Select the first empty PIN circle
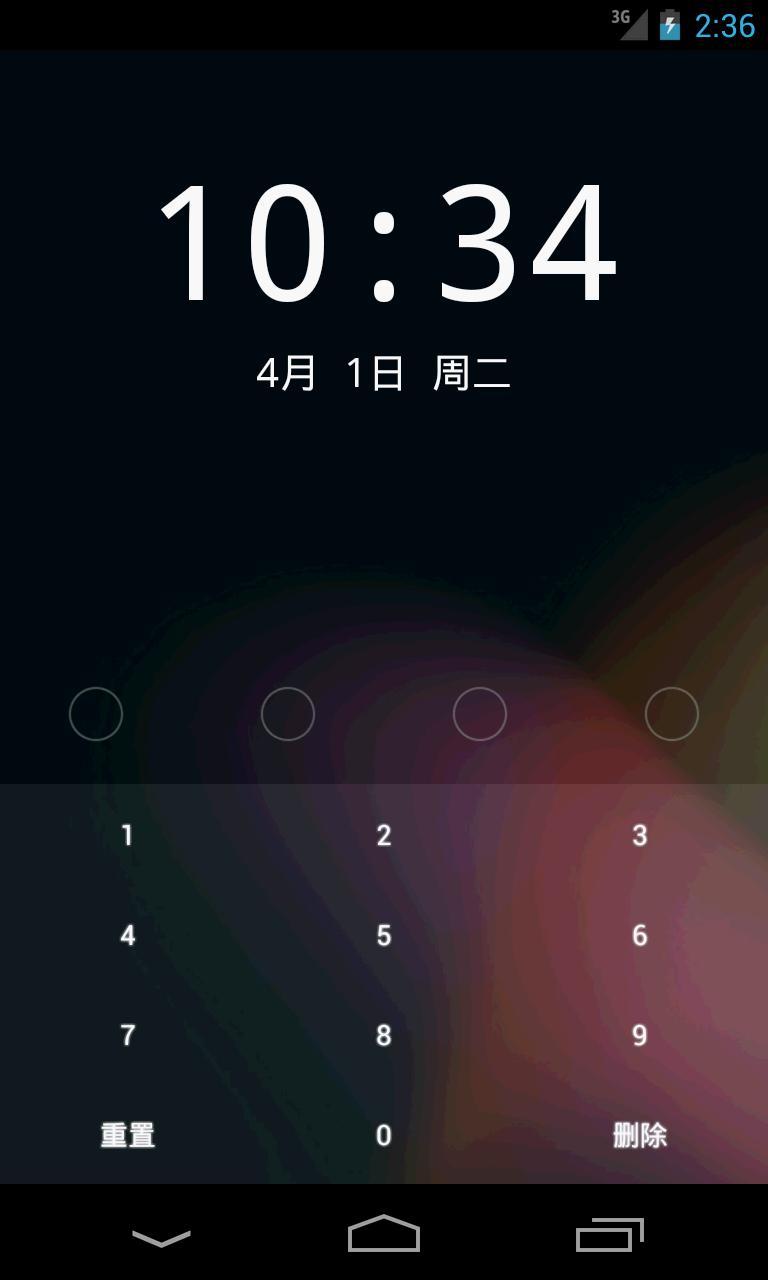This screenshot has height=1280, width=768. 96,713
